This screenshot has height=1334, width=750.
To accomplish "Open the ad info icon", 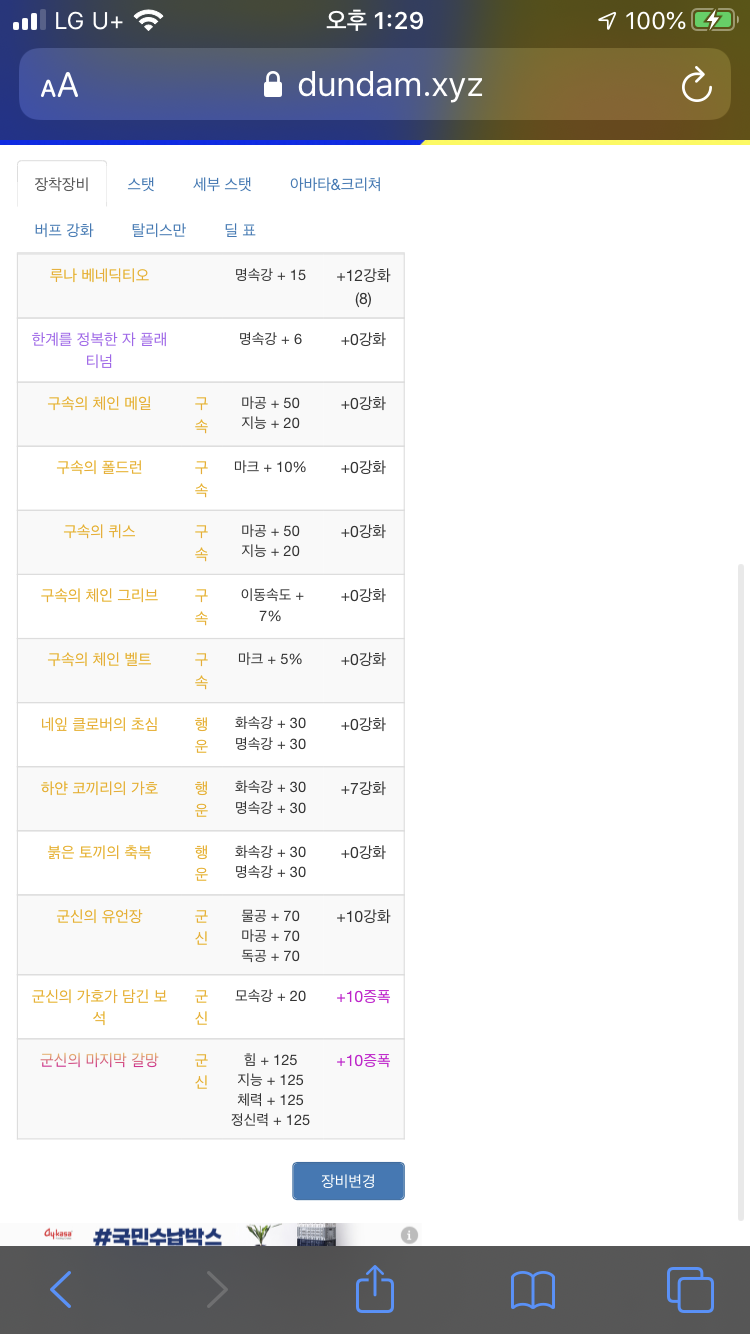I will 408,1235.
